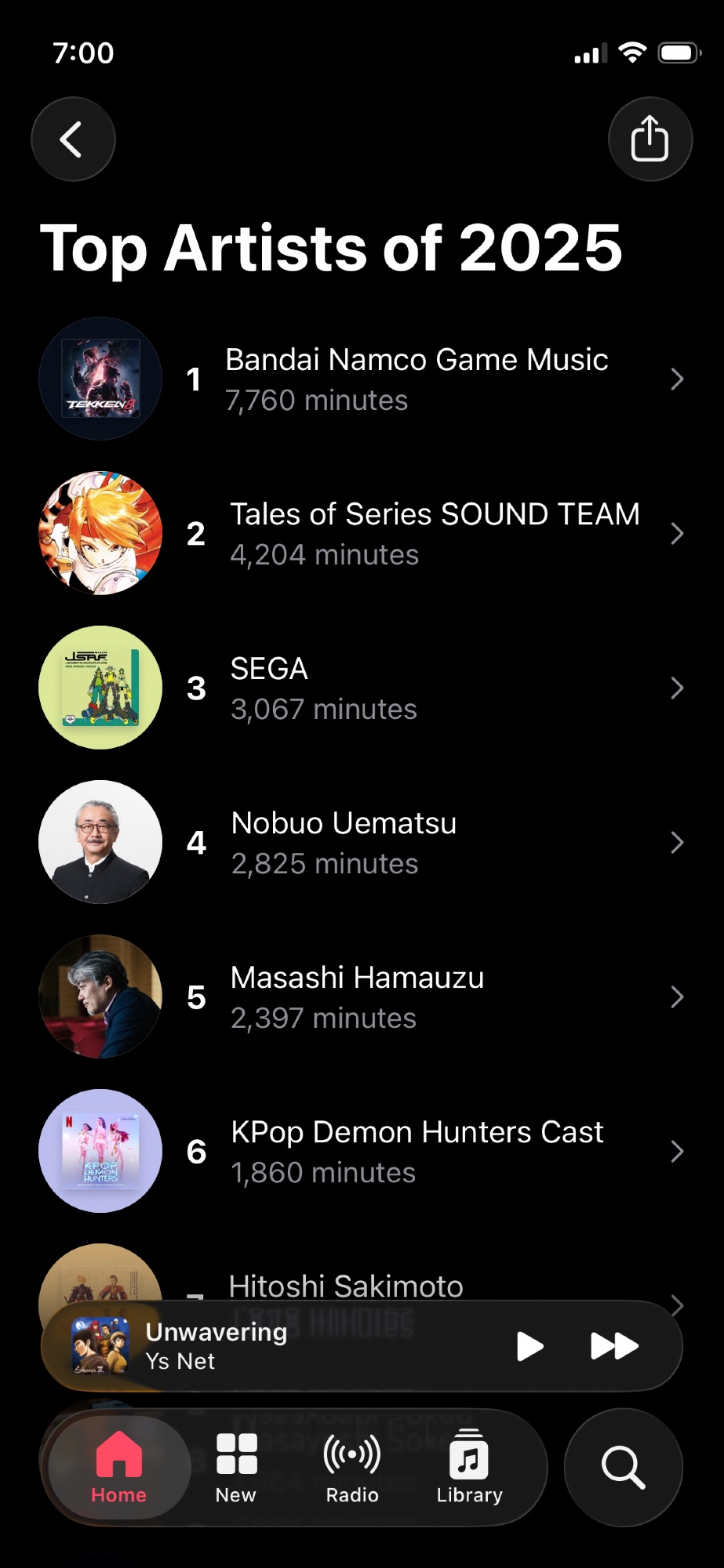Open Tales of Series SOUND TEAM

tap(434, 534)
